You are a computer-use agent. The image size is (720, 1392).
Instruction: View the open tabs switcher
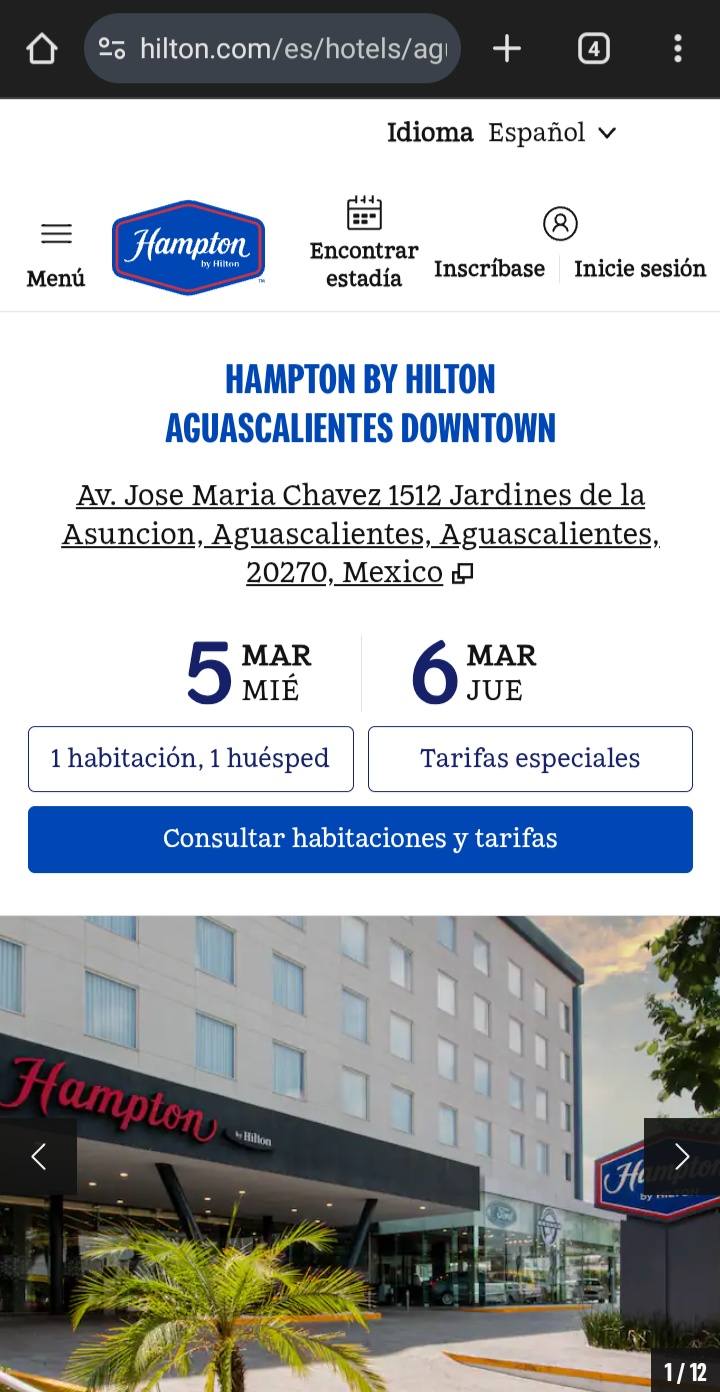(593, 48)
